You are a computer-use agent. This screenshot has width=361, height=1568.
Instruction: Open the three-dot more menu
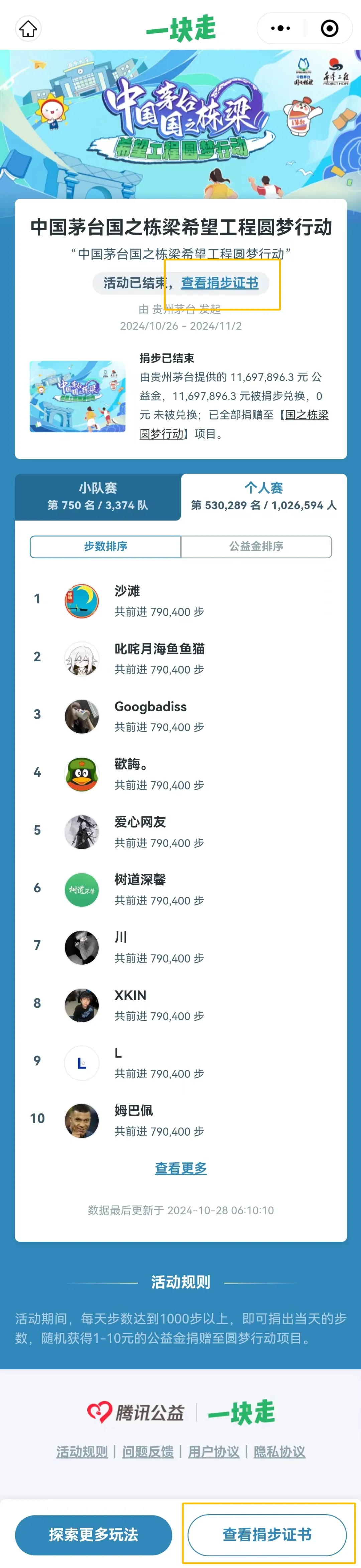pyautogui.click(x=281, y=29)
